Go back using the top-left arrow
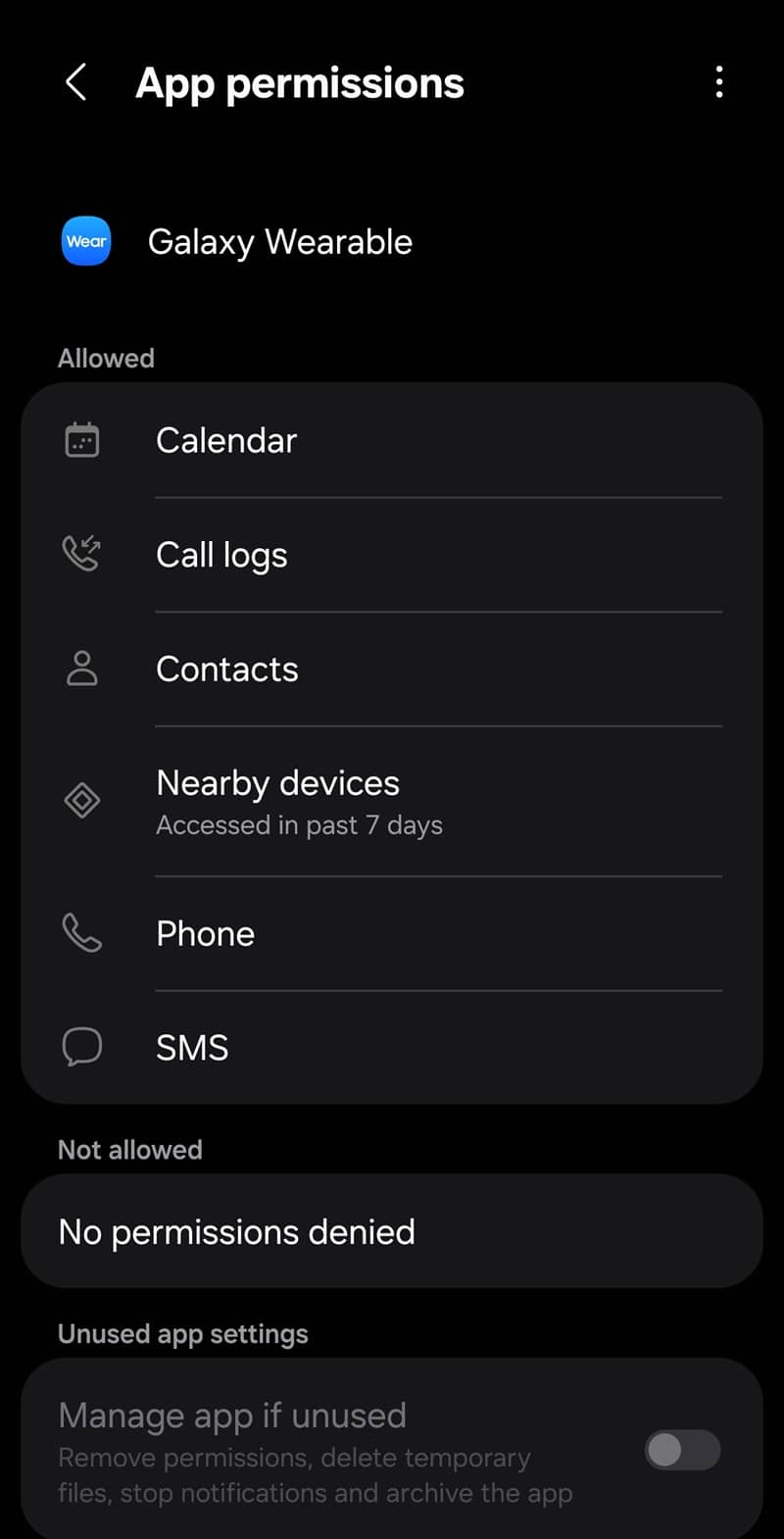784x1539 pixels. 75,82
